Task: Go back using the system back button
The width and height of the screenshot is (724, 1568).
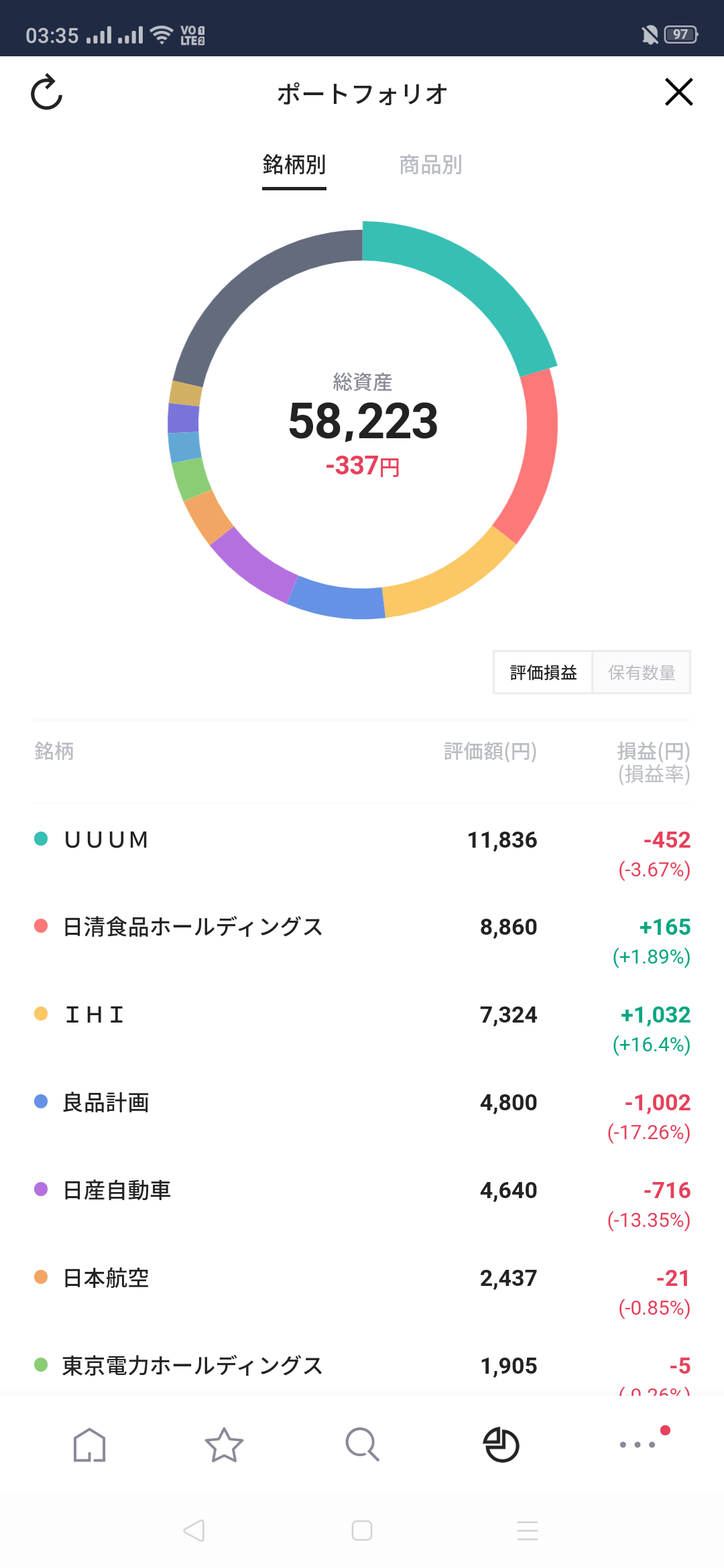Action: pos(194,1530)
